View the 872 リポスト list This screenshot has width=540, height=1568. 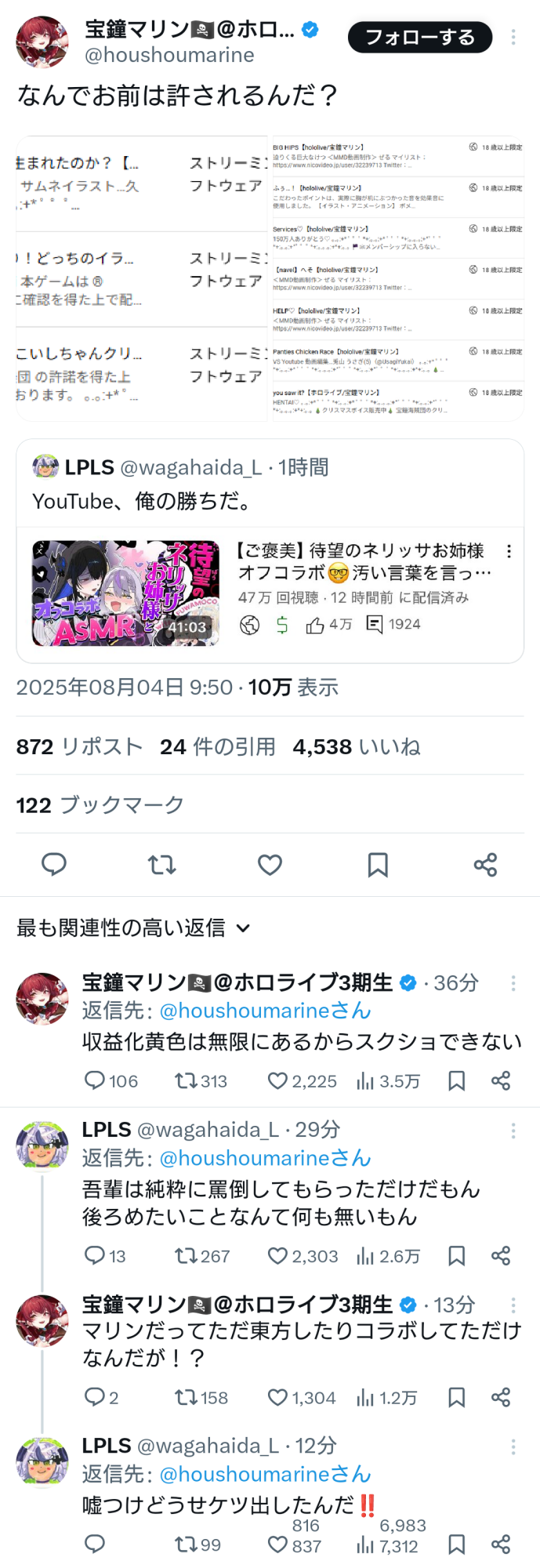point(79,746)
